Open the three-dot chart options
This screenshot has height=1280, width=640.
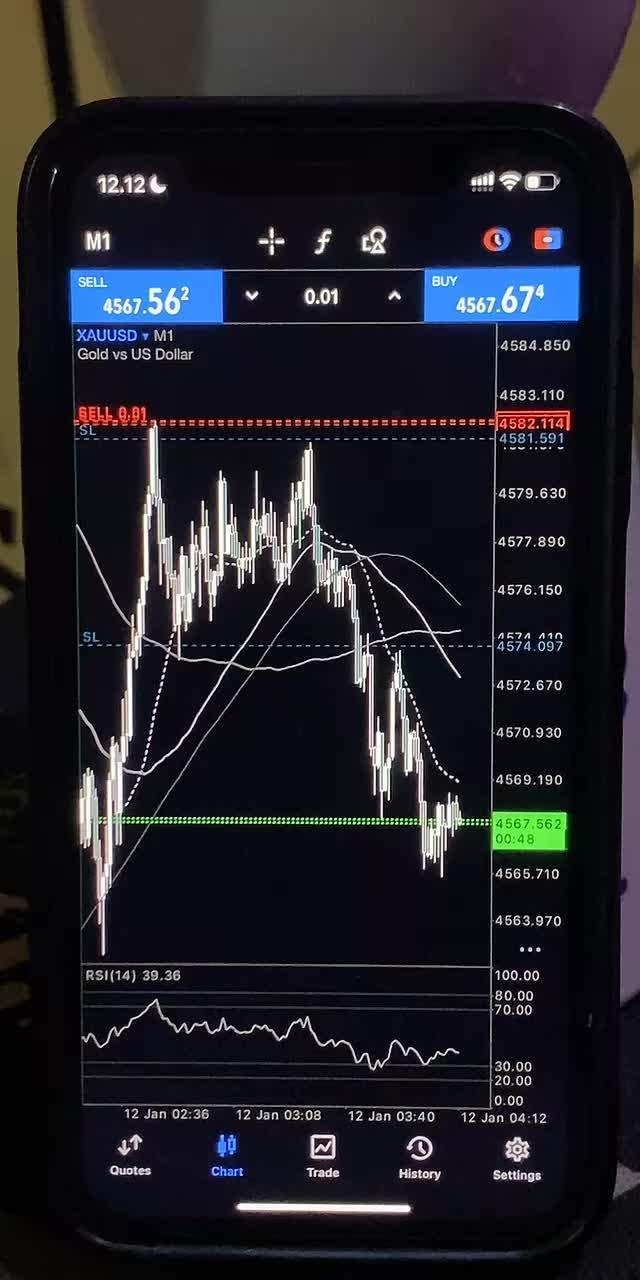[530, 949]
